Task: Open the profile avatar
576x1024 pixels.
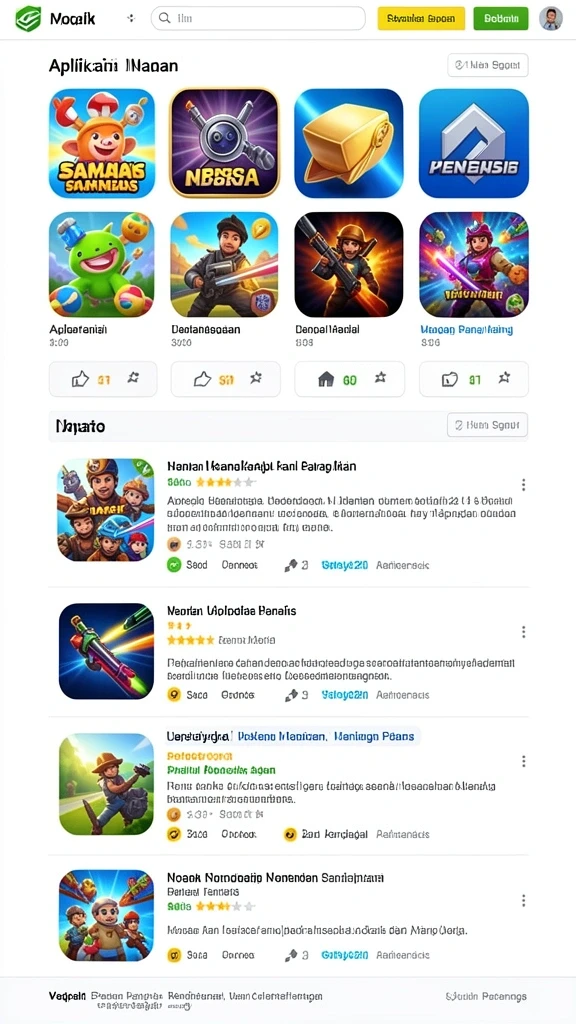Action: pyautogui.click(x=551, y=18)
